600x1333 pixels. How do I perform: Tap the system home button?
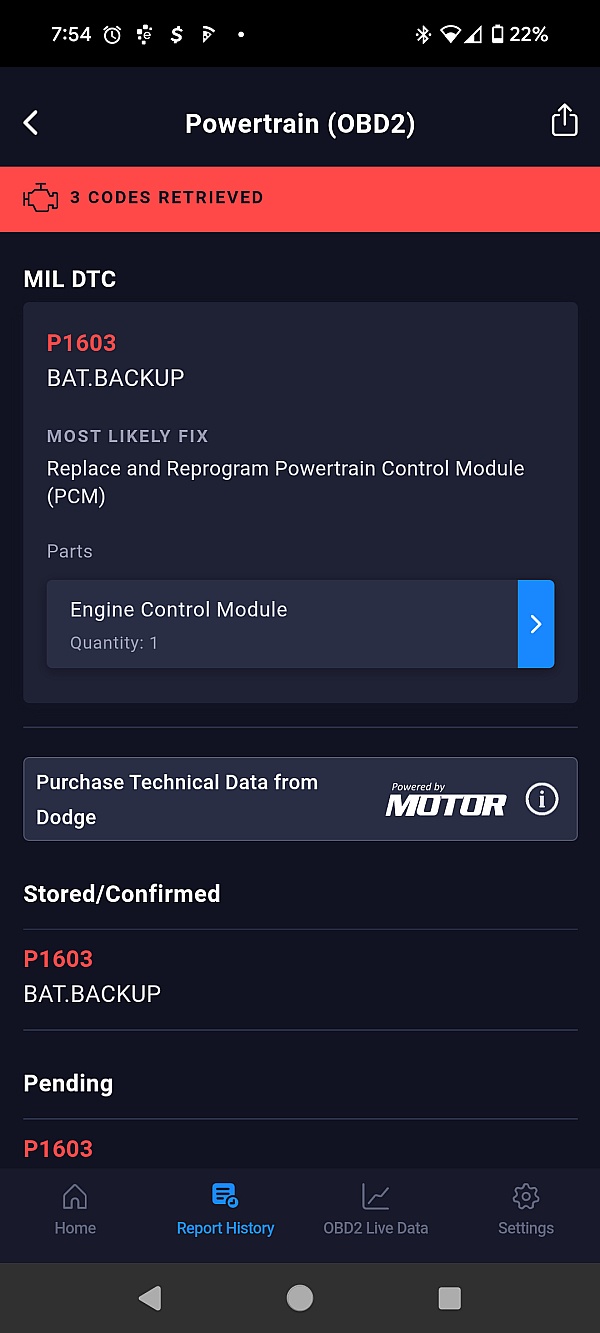pyautogui.click(x=300, y=1298)
